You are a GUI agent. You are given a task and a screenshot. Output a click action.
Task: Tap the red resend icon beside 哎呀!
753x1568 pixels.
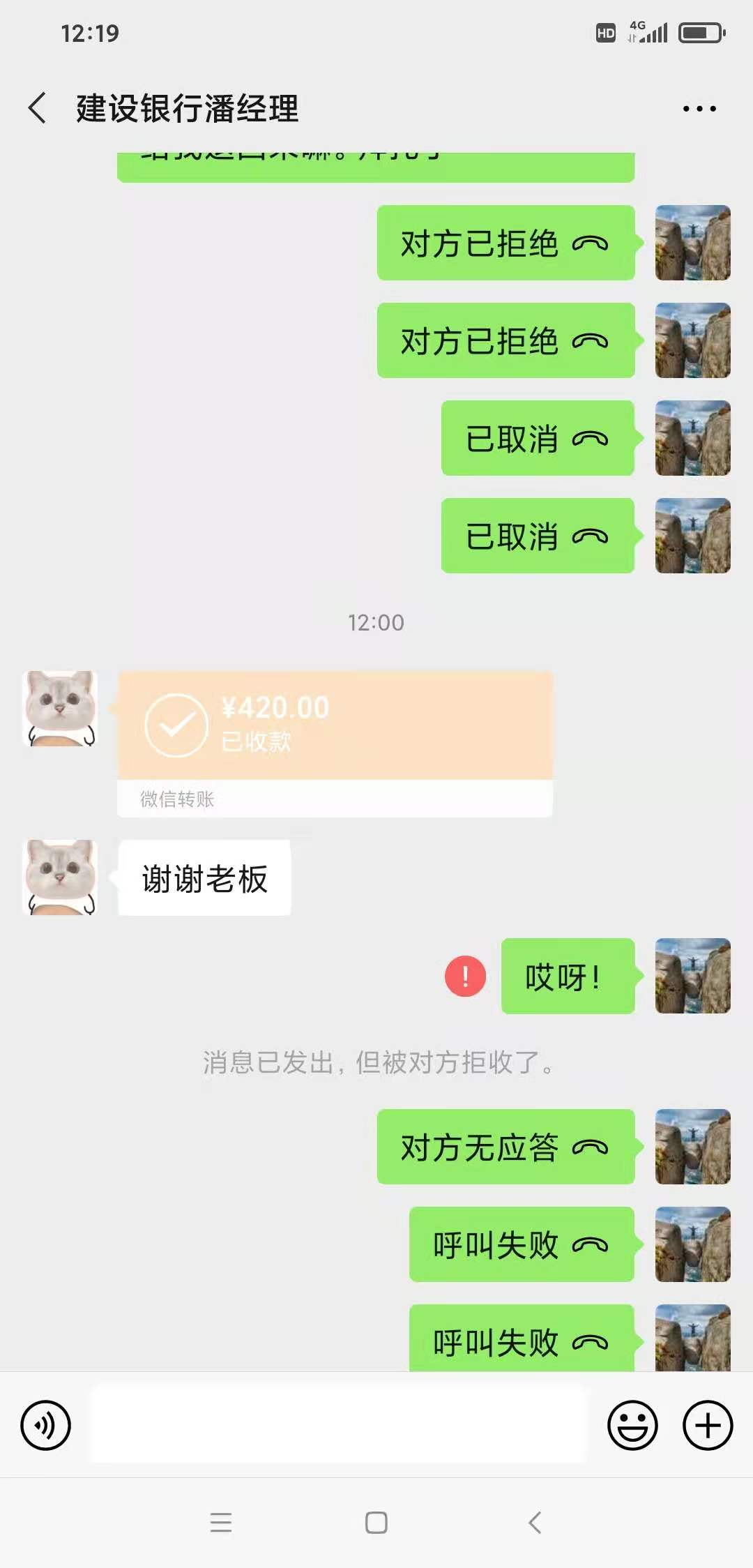[465, 976]
